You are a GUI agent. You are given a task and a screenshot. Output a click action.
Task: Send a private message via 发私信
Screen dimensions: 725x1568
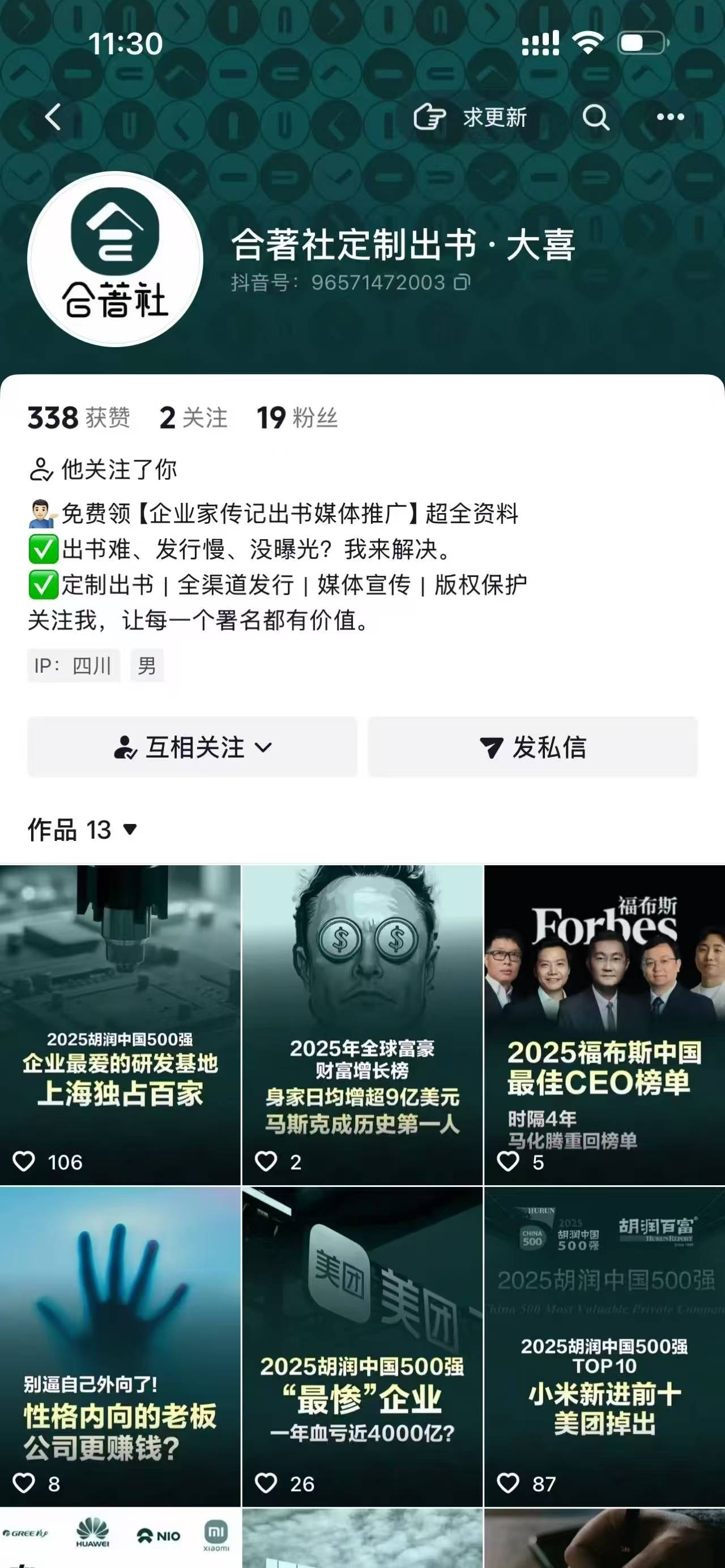[x=532, y=747]
